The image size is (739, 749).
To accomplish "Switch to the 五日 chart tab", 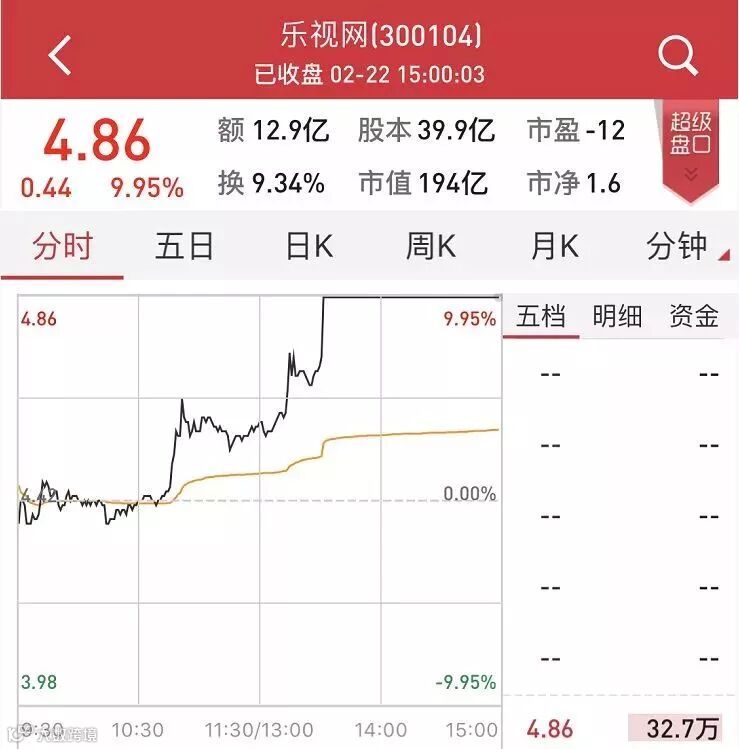I will tap(185, 246).
